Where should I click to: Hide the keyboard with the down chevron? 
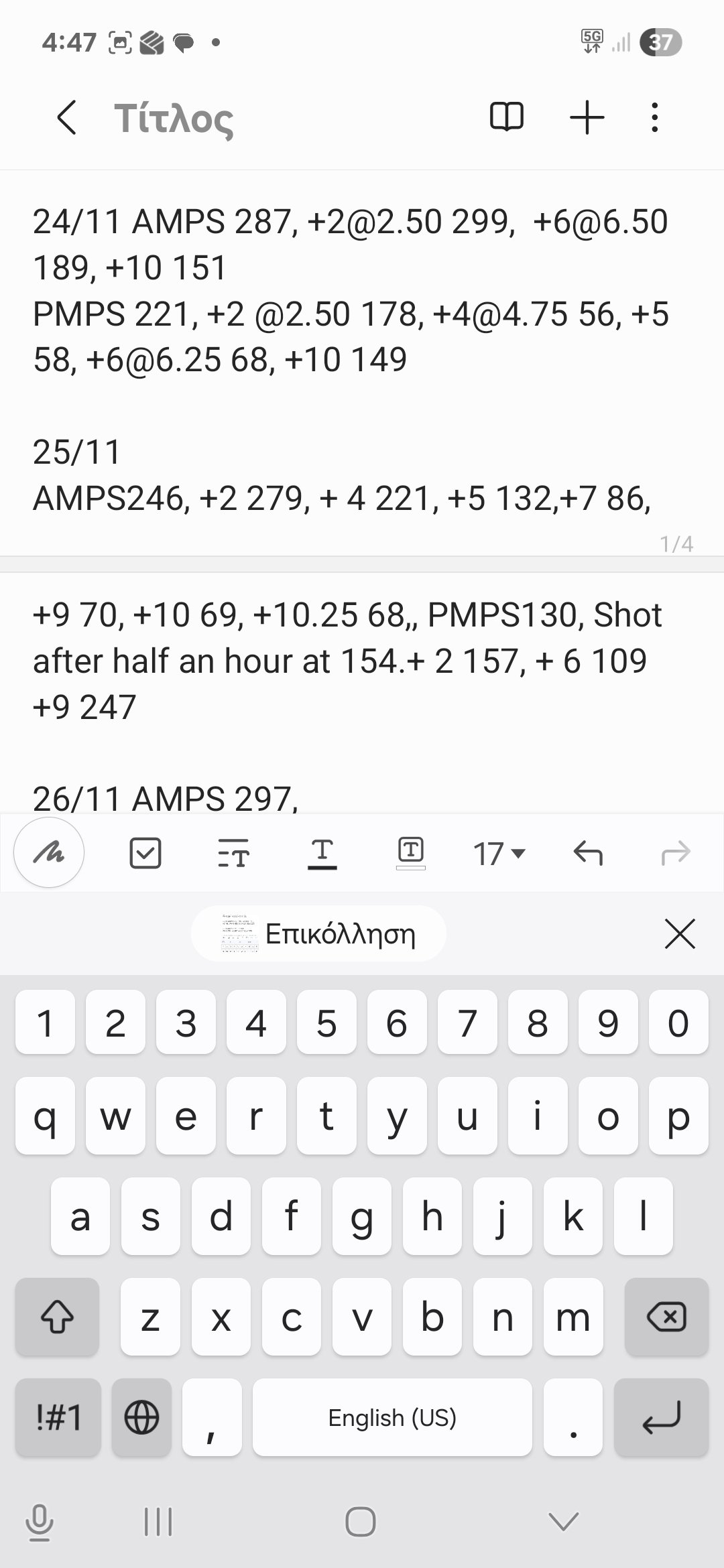tap(563, 1522)
